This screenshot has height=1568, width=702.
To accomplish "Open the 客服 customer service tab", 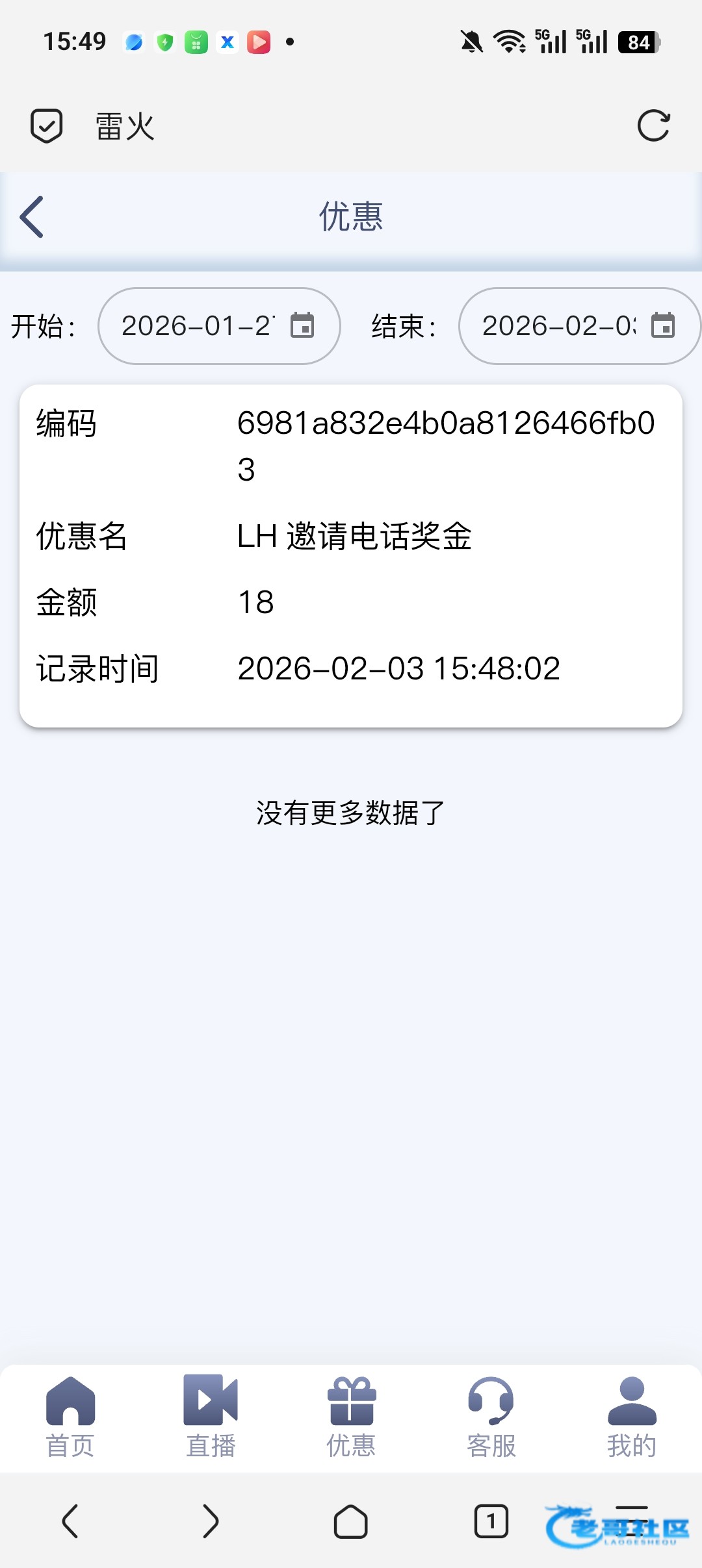I will tap(491, 1419).
